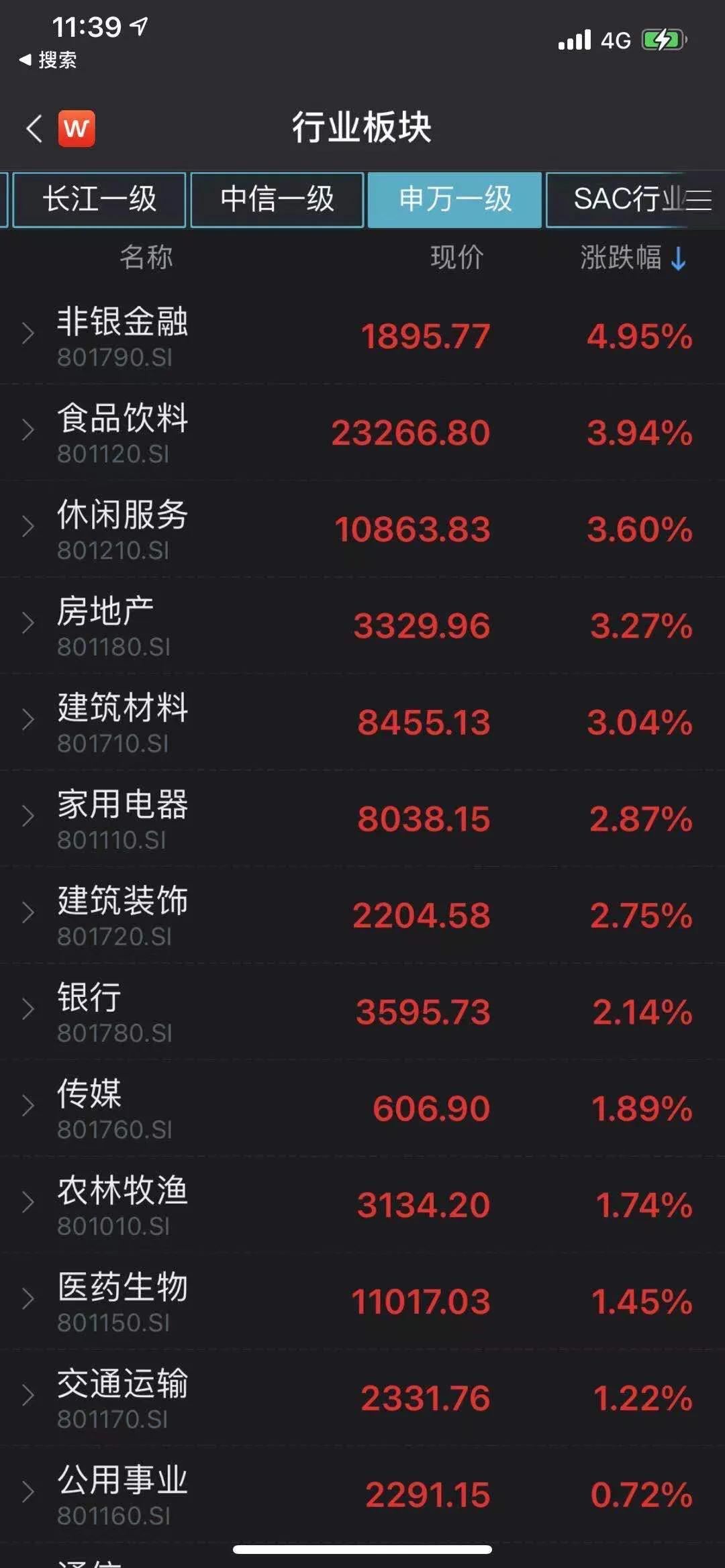Viewport: 725px width, 1568px height.
Task: Open the 传媒 sector row
Action: (x=362, y=1108)
